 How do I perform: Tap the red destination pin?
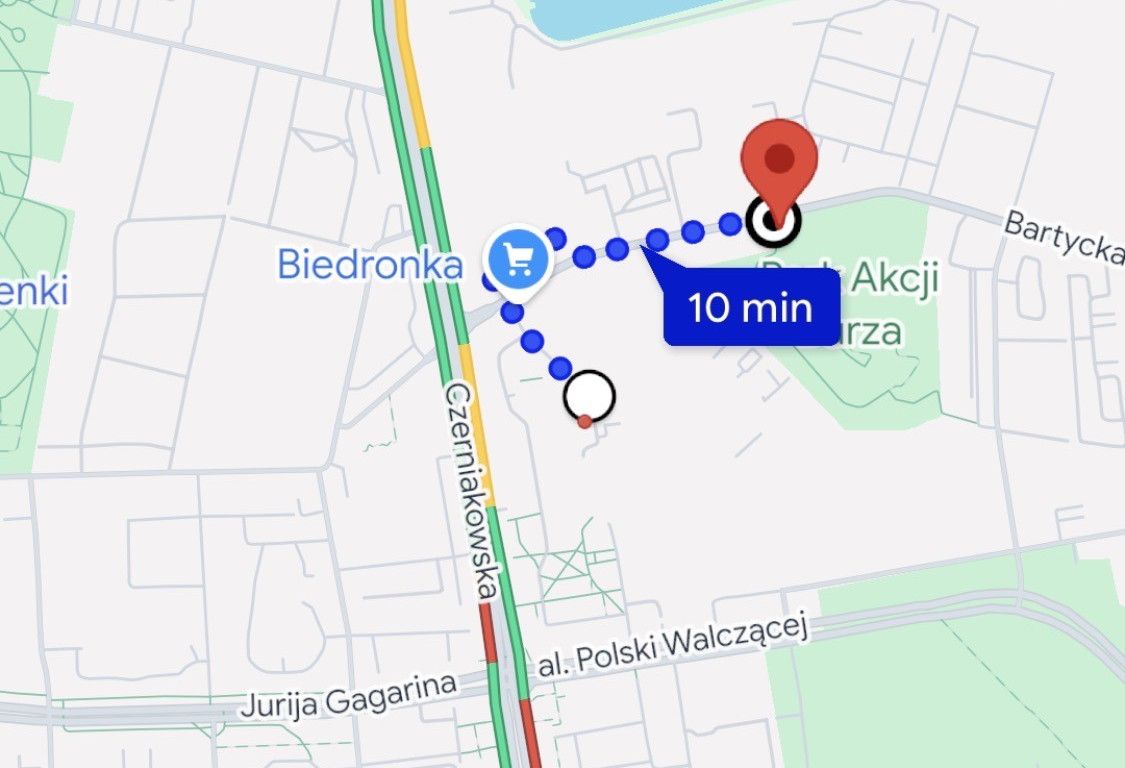pyautogui.click(x=779, y=161)
